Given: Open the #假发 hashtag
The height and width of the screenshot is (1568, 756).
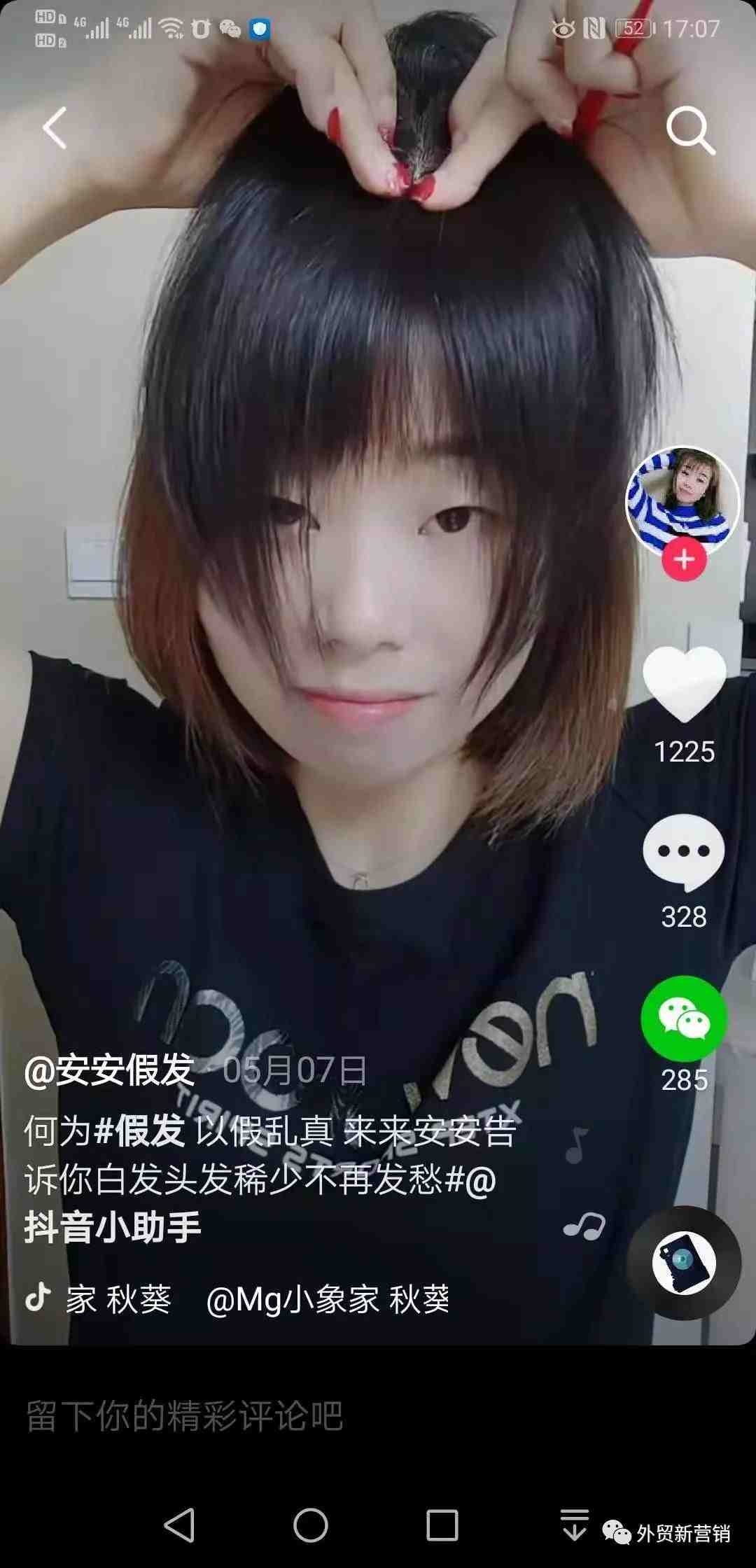Looking at the screenshot, I should click(139, 1130).
